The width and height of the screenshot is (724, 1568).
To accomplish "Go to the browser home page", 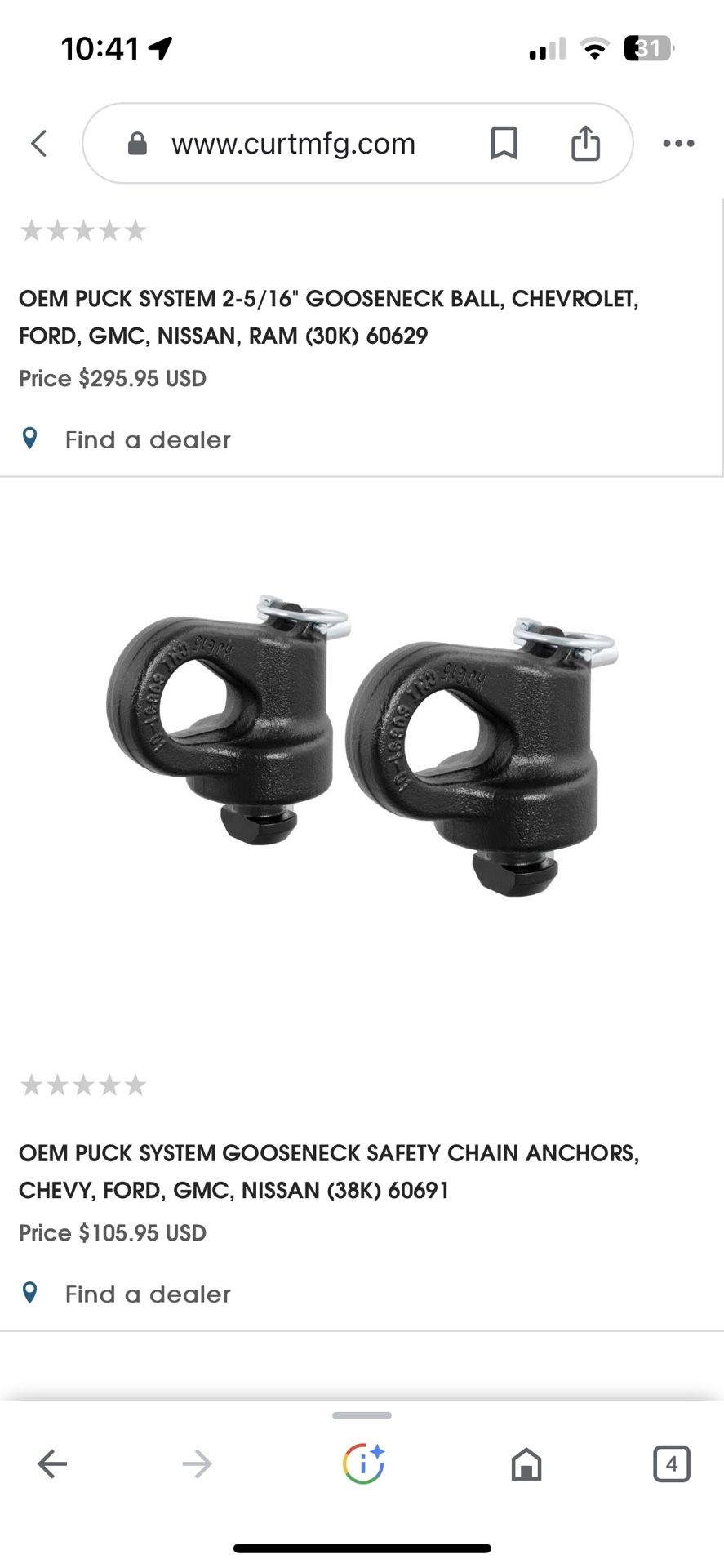I will pos(526,1464).
